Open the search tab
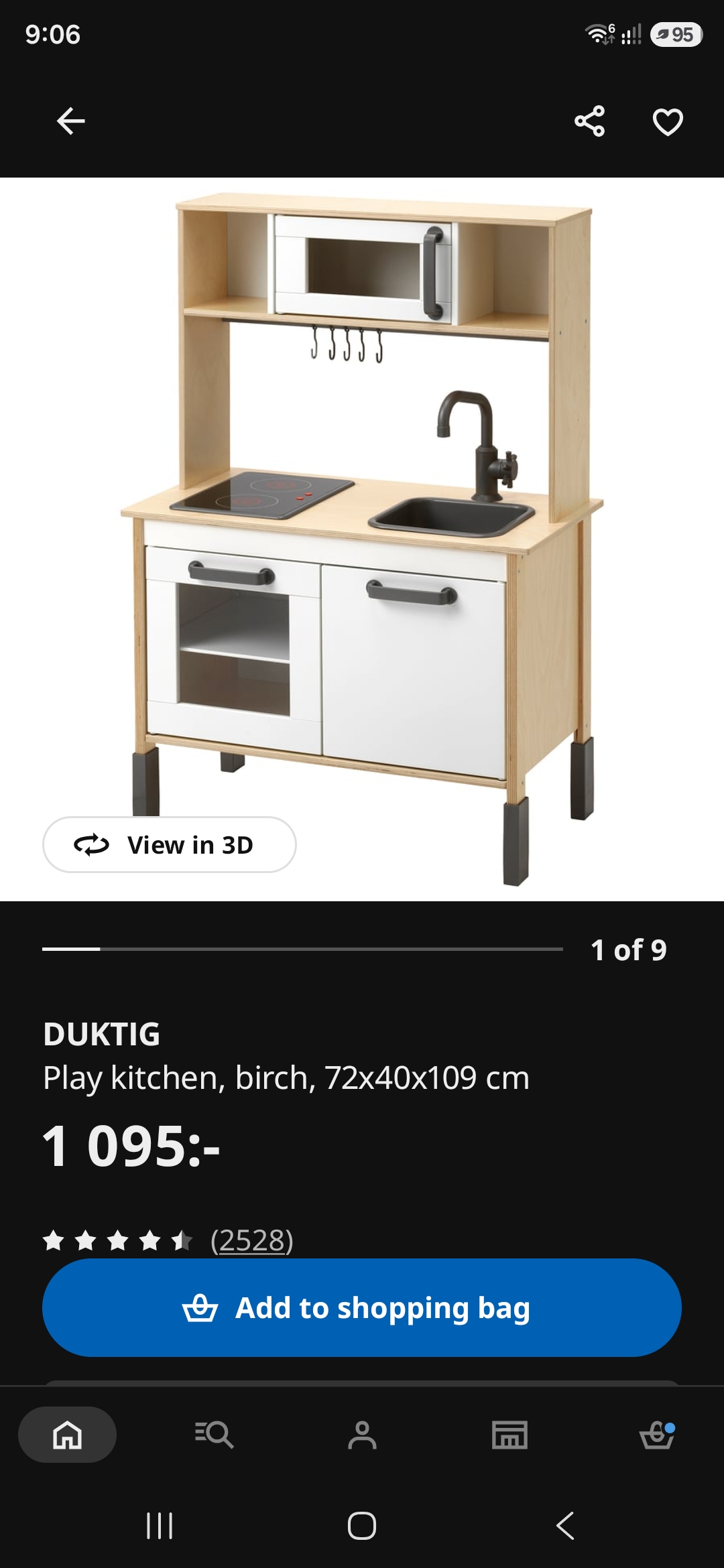This screenshot has width=724, height=1568. 215,1435
